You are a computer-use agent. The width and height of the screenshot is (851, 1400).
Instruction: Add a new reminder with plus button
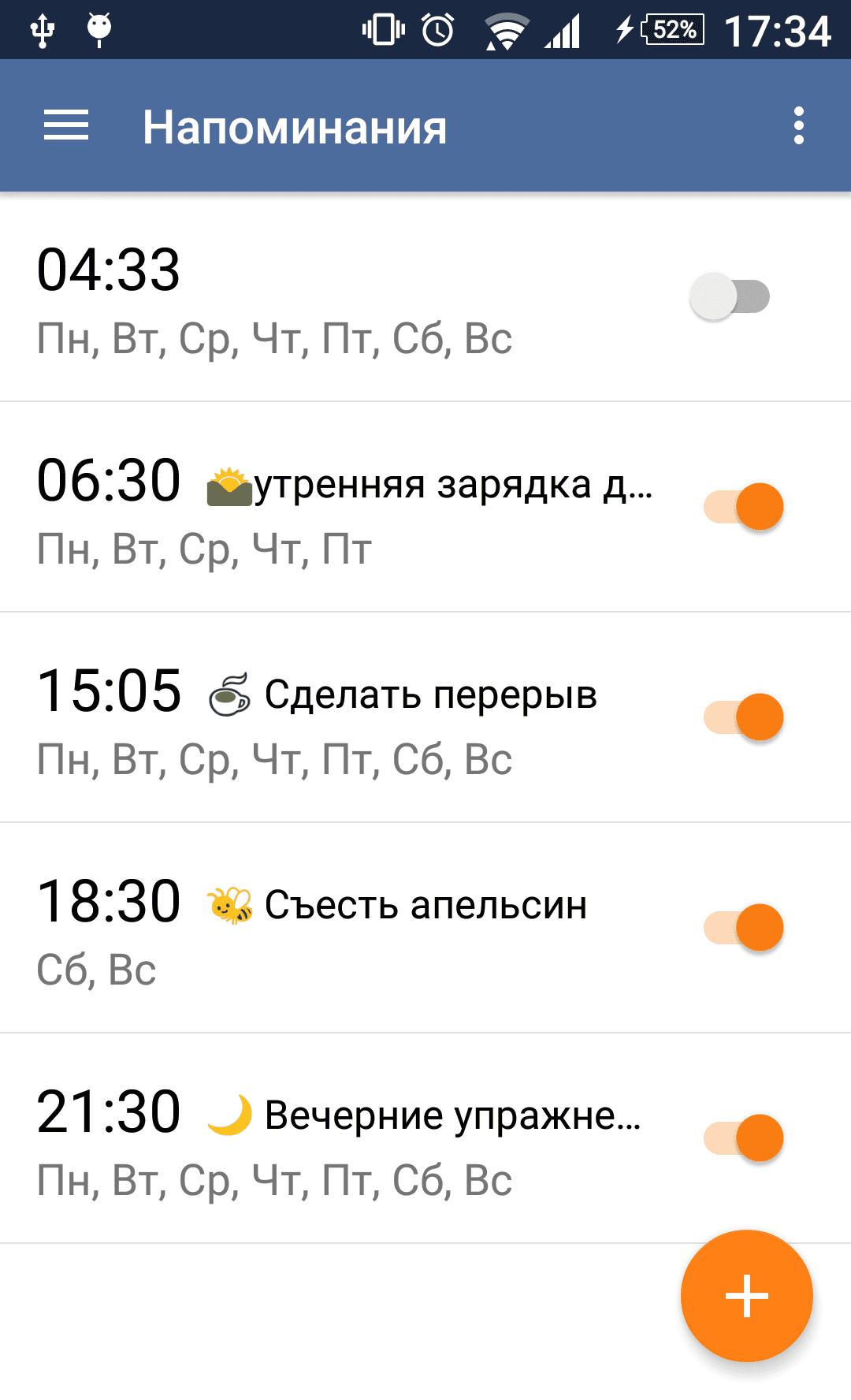click(x=746, y=1295)
